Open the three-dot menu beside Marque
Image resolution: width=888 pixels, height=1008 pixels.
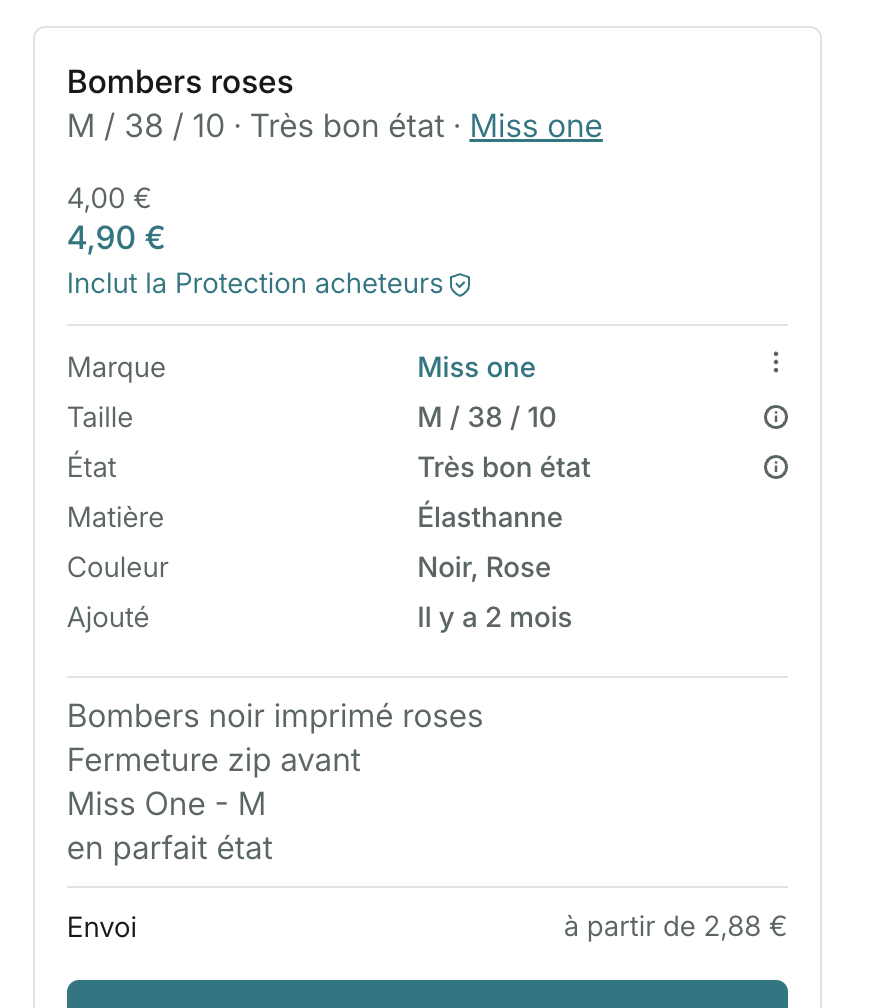[x=776, y=364]
